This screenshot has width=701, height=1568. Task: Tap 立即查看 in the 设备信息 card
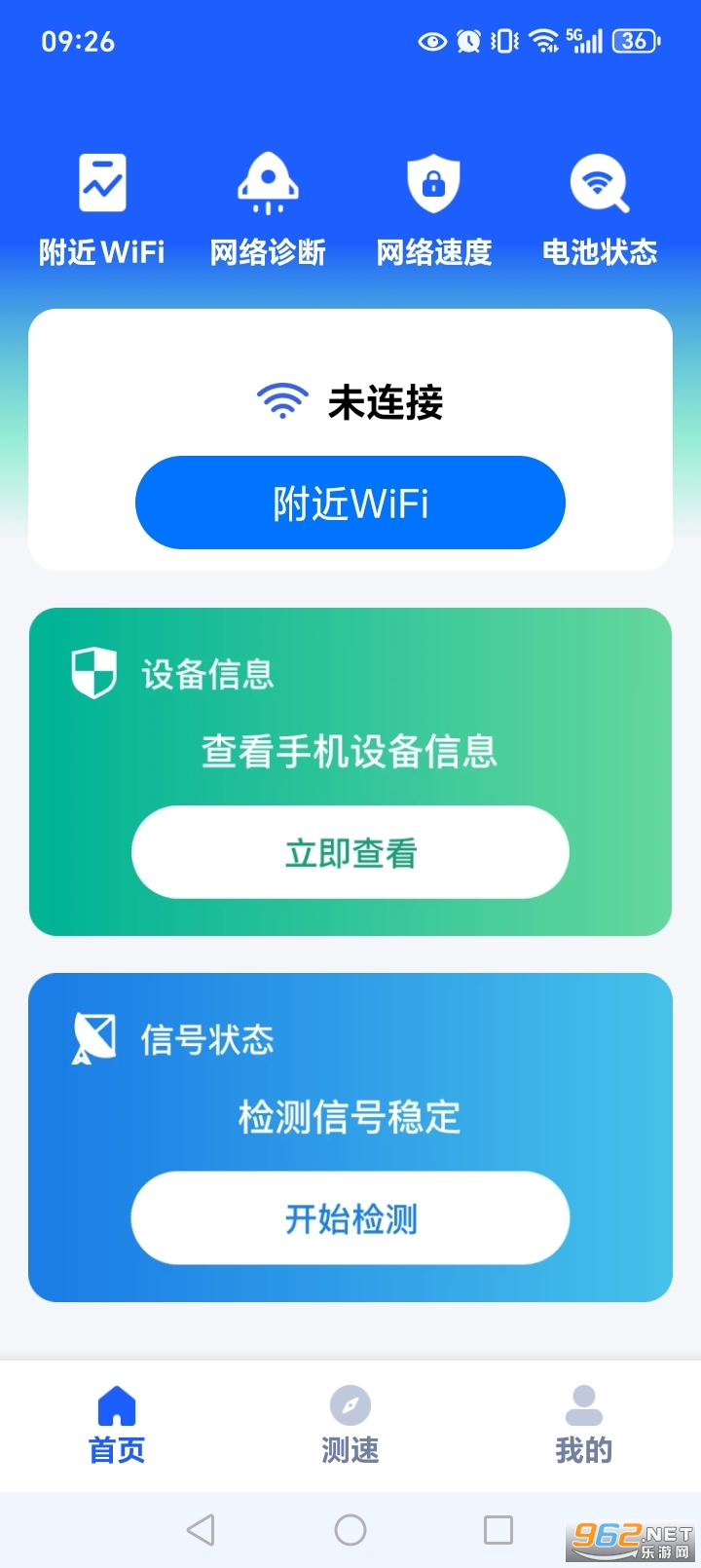click(349, 851)
